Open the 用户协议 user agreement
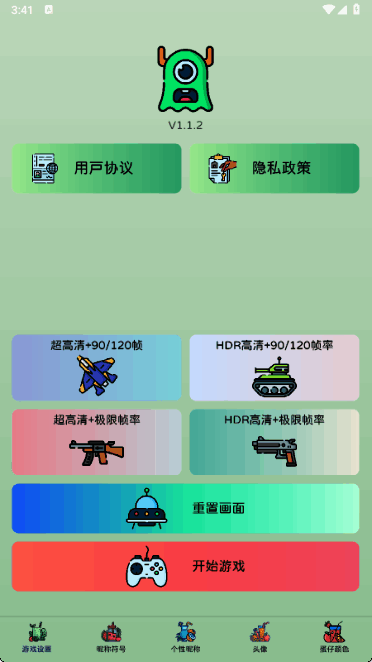 pos(97,168)
